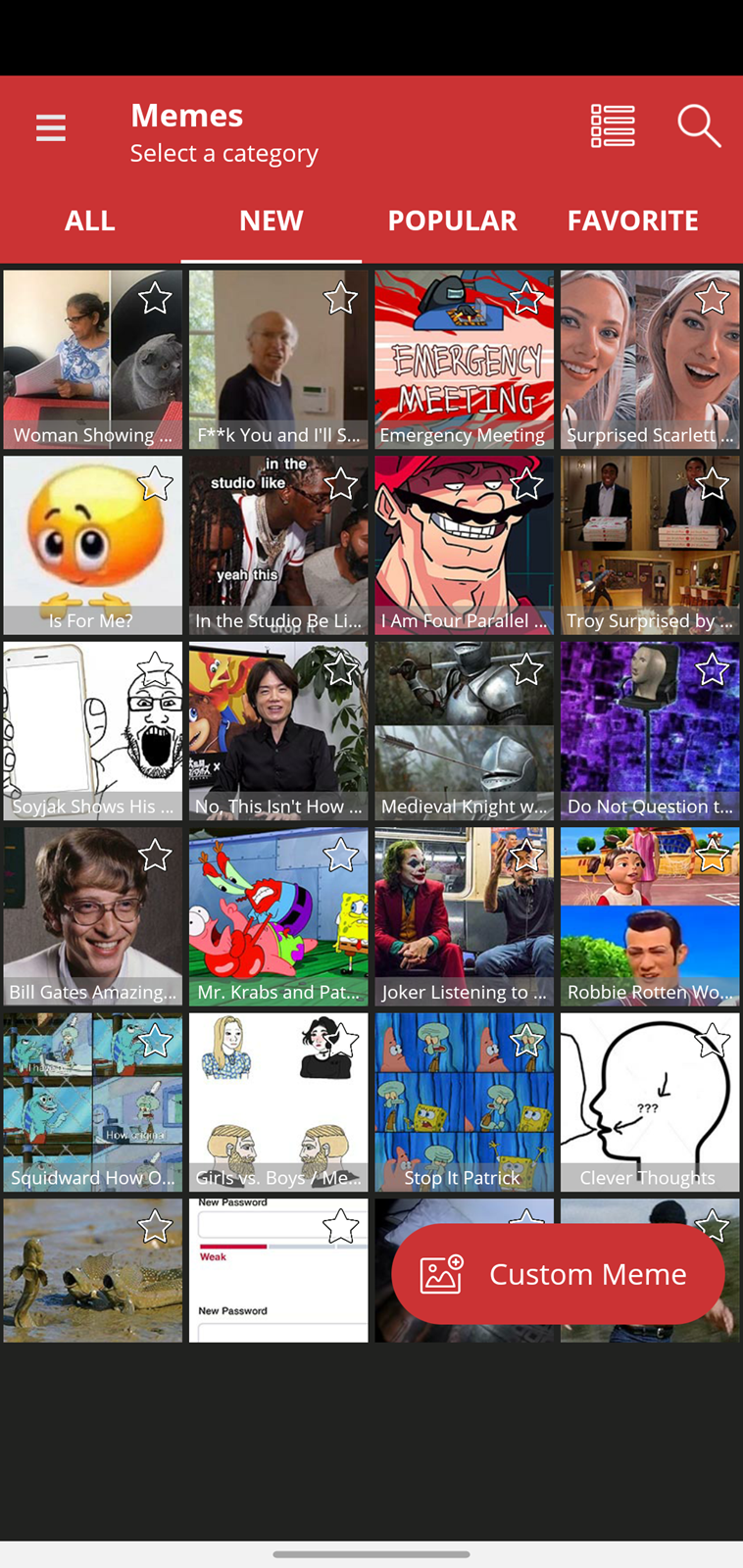Open Woman Showing meme template
Screen dimensions: 743x1568
[92, 360]
